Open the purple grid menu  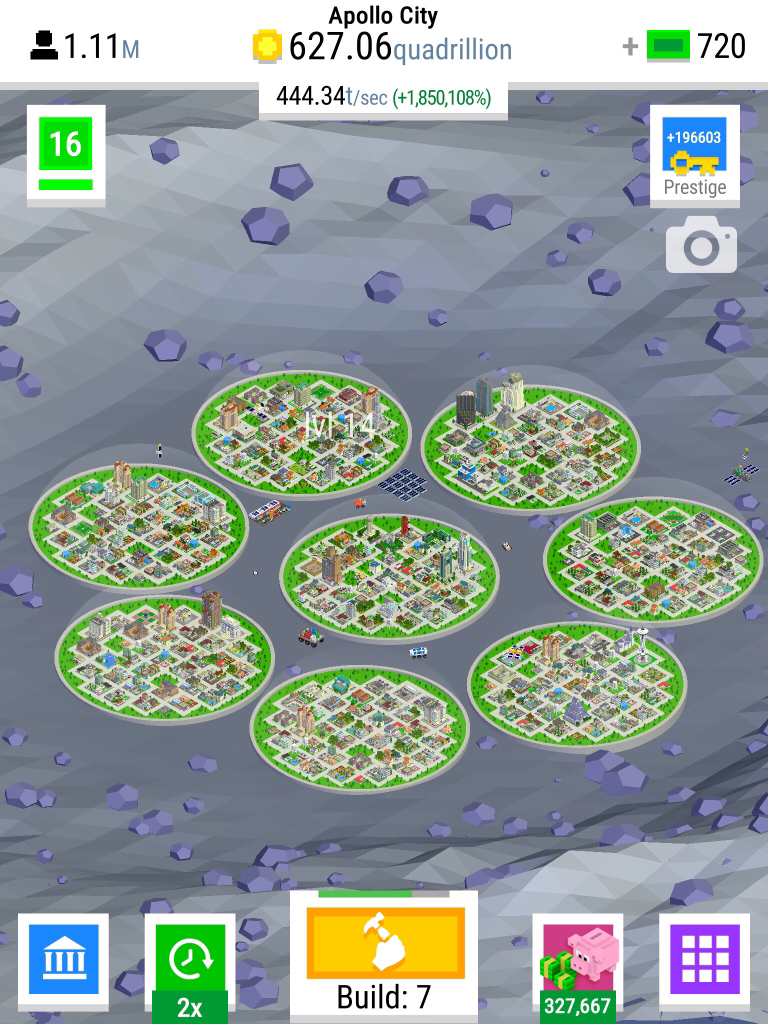(703, 959)
